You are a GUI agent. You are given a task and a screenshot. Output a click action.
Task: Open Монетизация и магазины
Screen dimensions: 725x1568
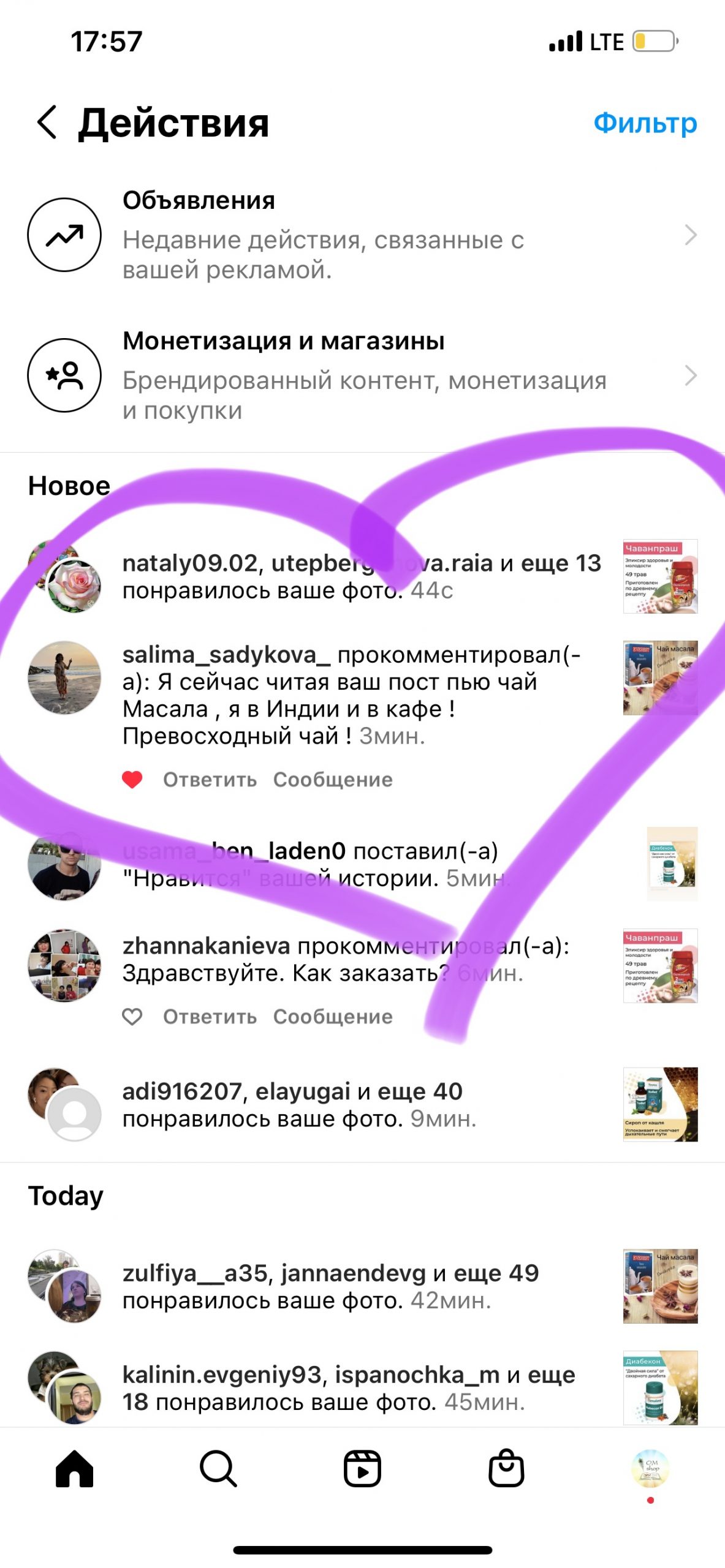pos(362,375)
